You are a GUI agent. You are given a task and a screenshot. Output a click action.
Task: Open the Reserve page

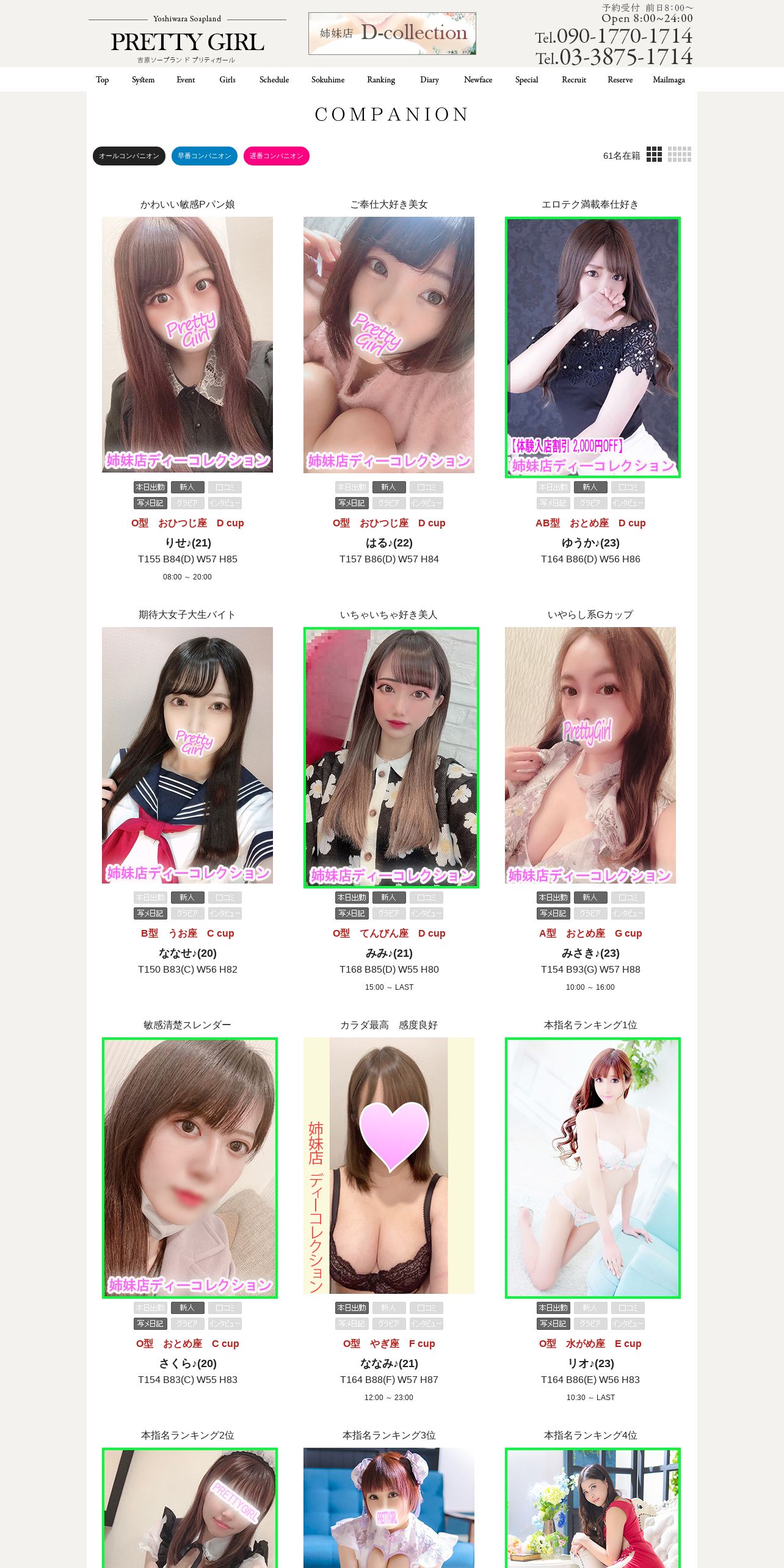click(x=620, y=80)
